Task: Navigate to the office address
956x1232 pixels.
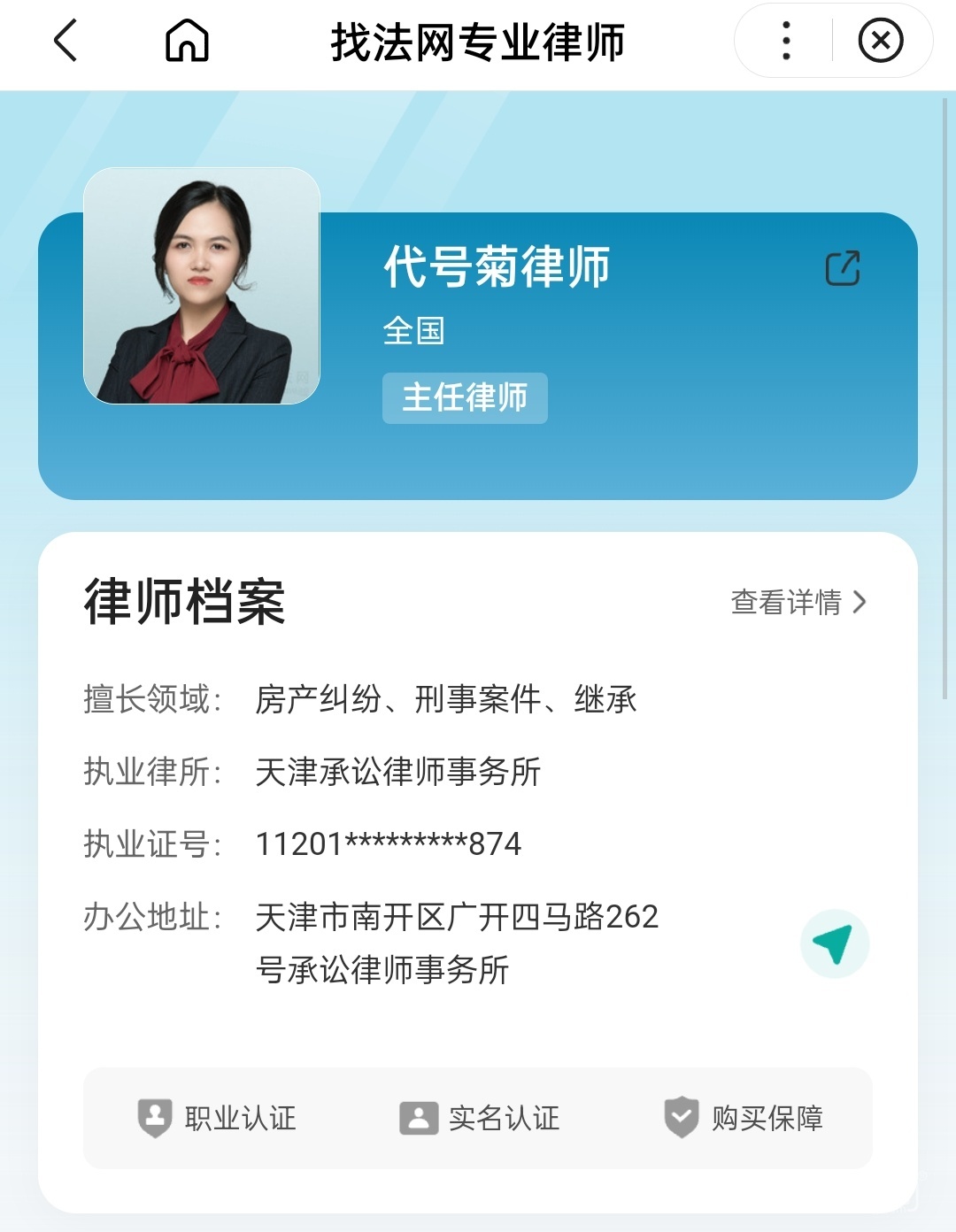Action: [834, 943]
